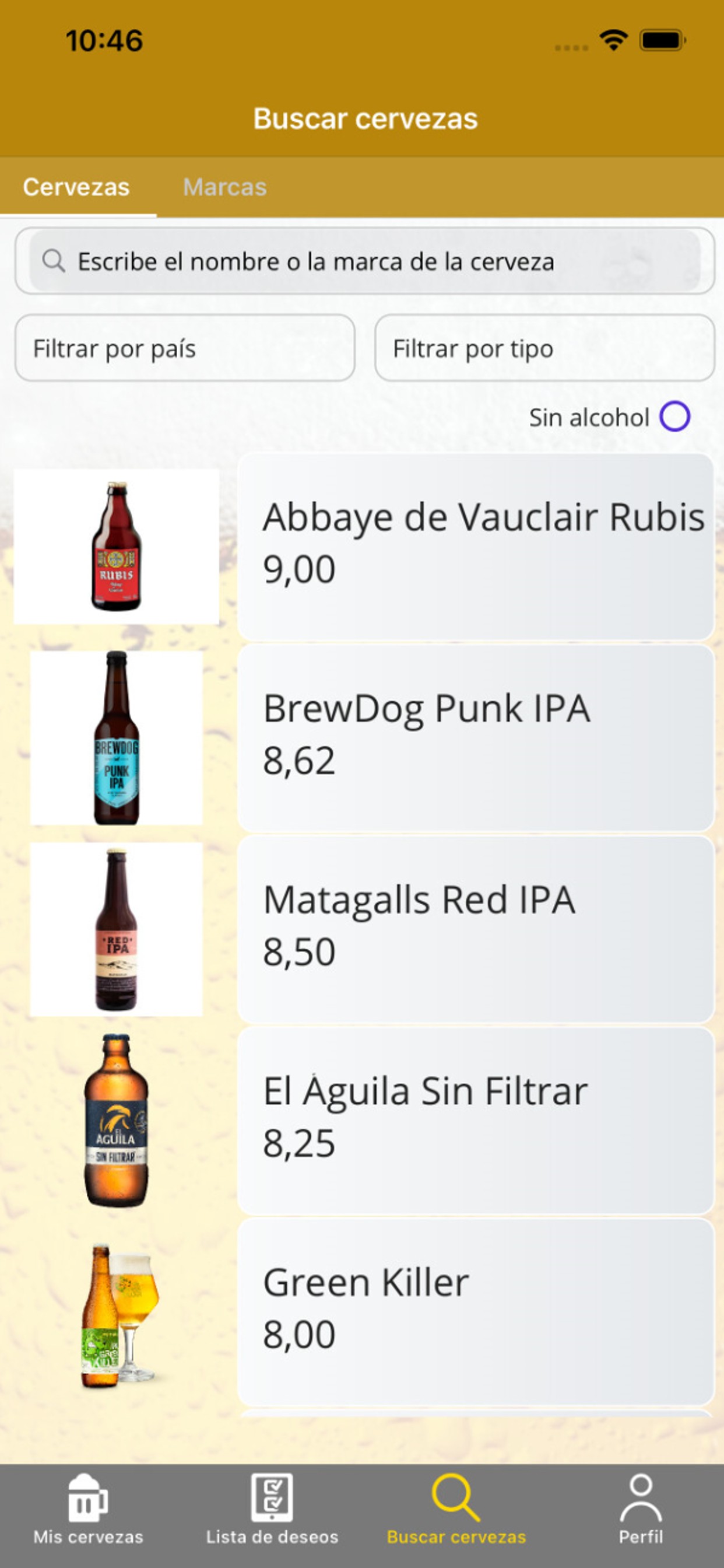
Task: Click the search magnifier inside the search bar
Action: click(54, 261)
